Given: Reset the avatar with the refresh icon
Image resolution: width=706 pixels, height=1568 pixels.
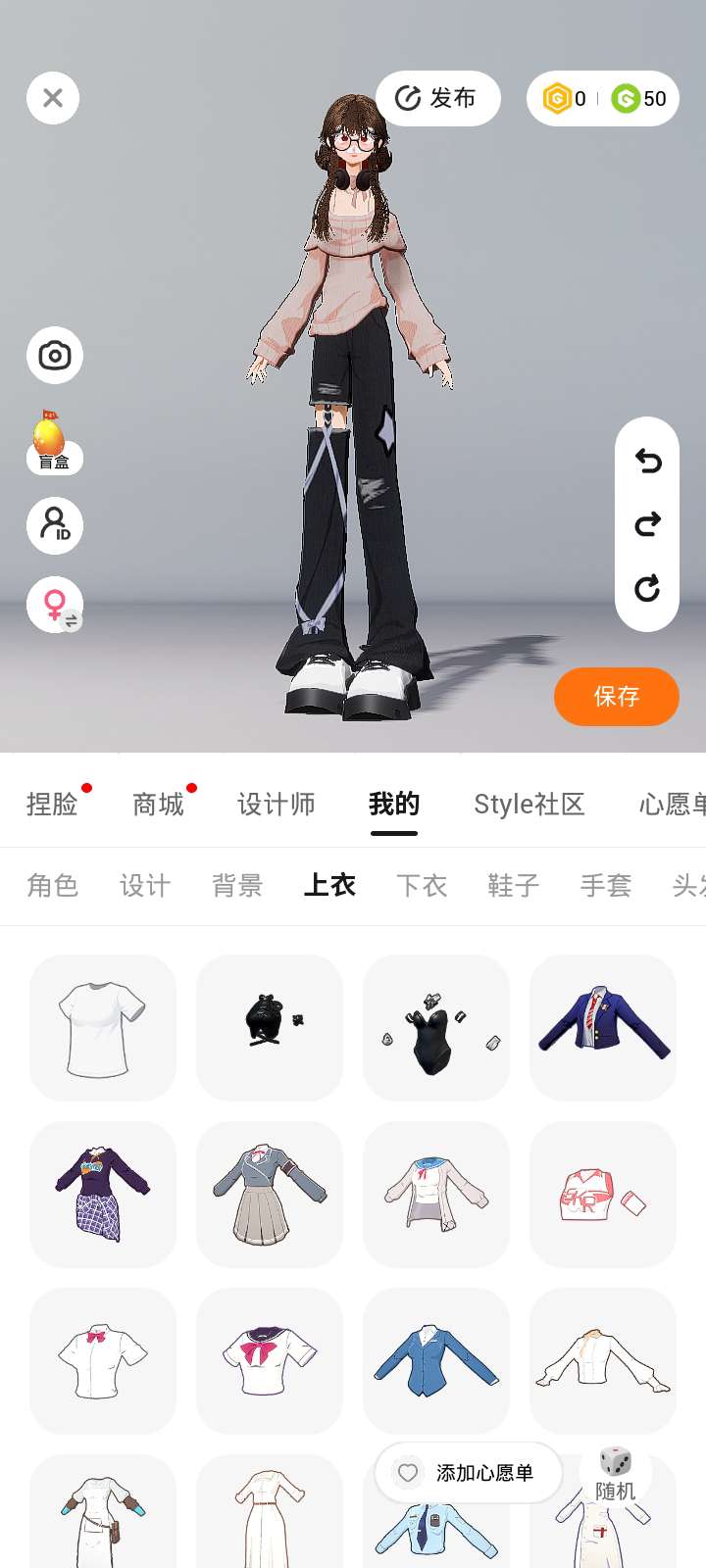Looking at the screenshot, I should coord(647,588).
